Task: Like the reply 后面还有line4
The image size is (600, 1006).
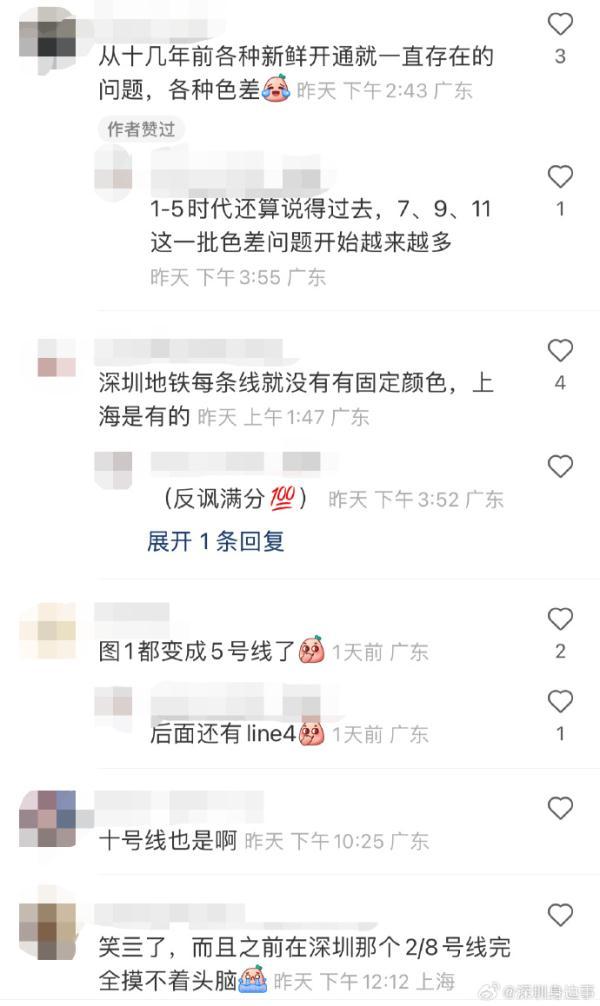Action: coord(560,701)
